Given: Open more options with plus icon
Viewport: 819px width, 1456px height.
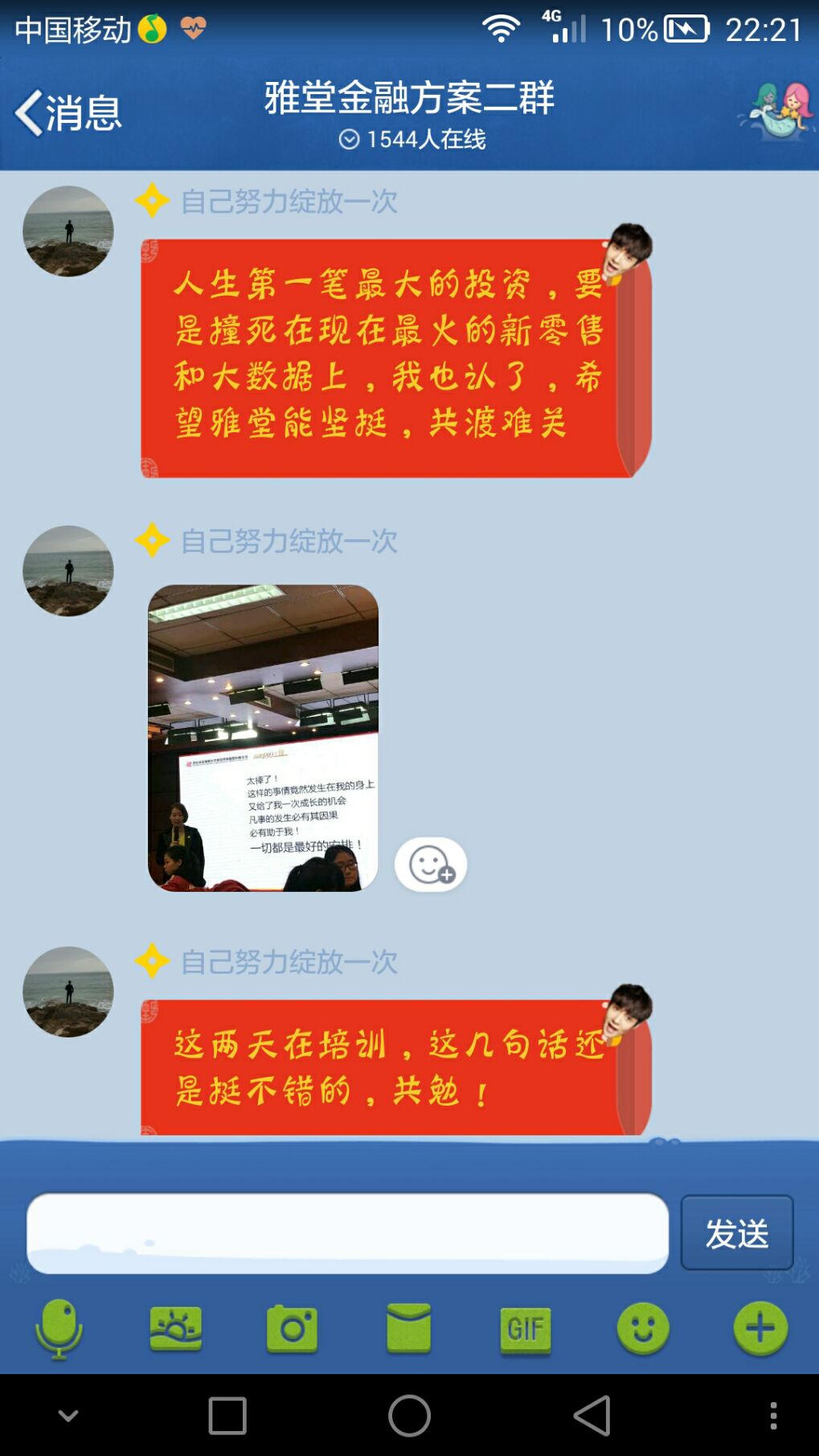Looking at the screenshot, I should [760, 1328].
